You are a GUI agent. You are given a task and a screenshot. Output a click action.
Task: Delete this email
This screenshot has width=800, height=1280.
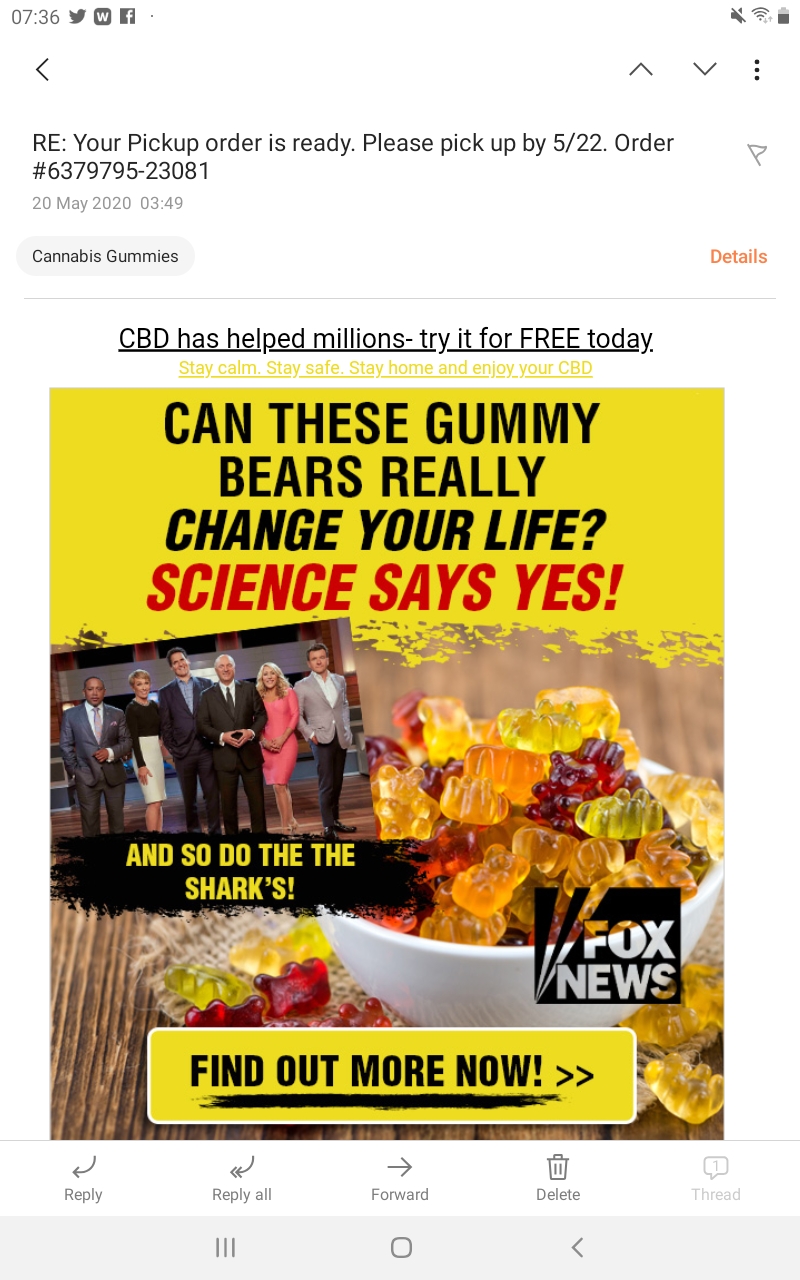coord(558,1178)
